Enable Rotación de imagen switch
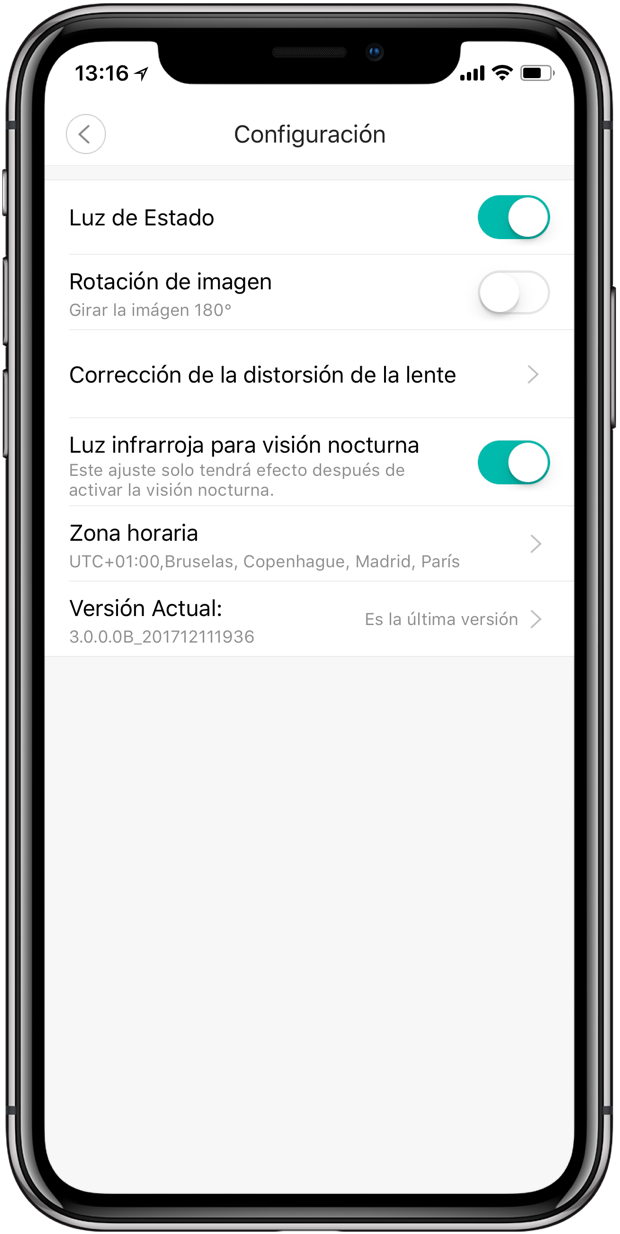The height and width of the screenshot is (1234, 620). click(x=513, y=293)
